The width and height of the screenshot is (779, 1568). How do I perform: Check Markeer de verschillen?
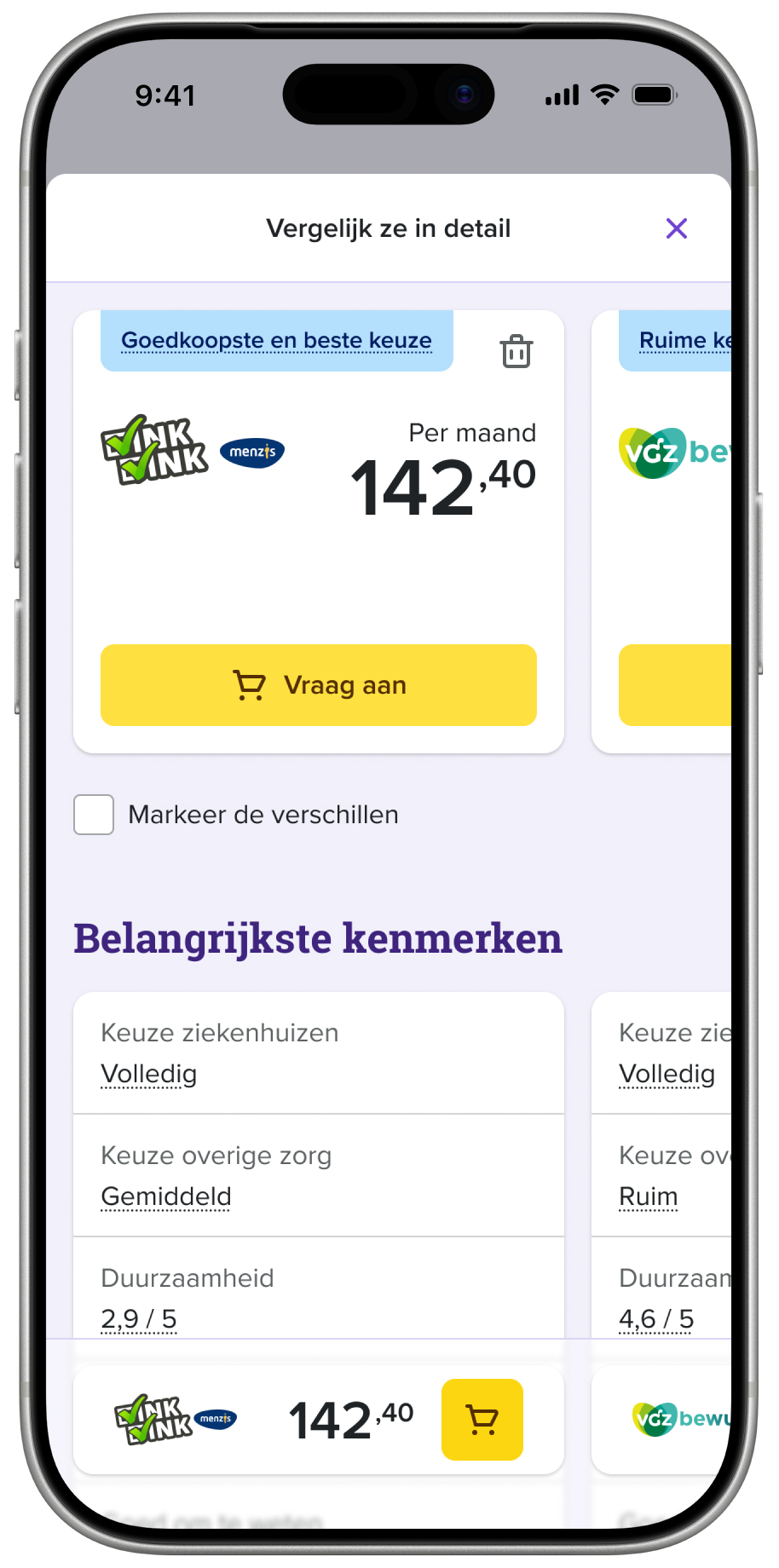click(x=94, y=815)
